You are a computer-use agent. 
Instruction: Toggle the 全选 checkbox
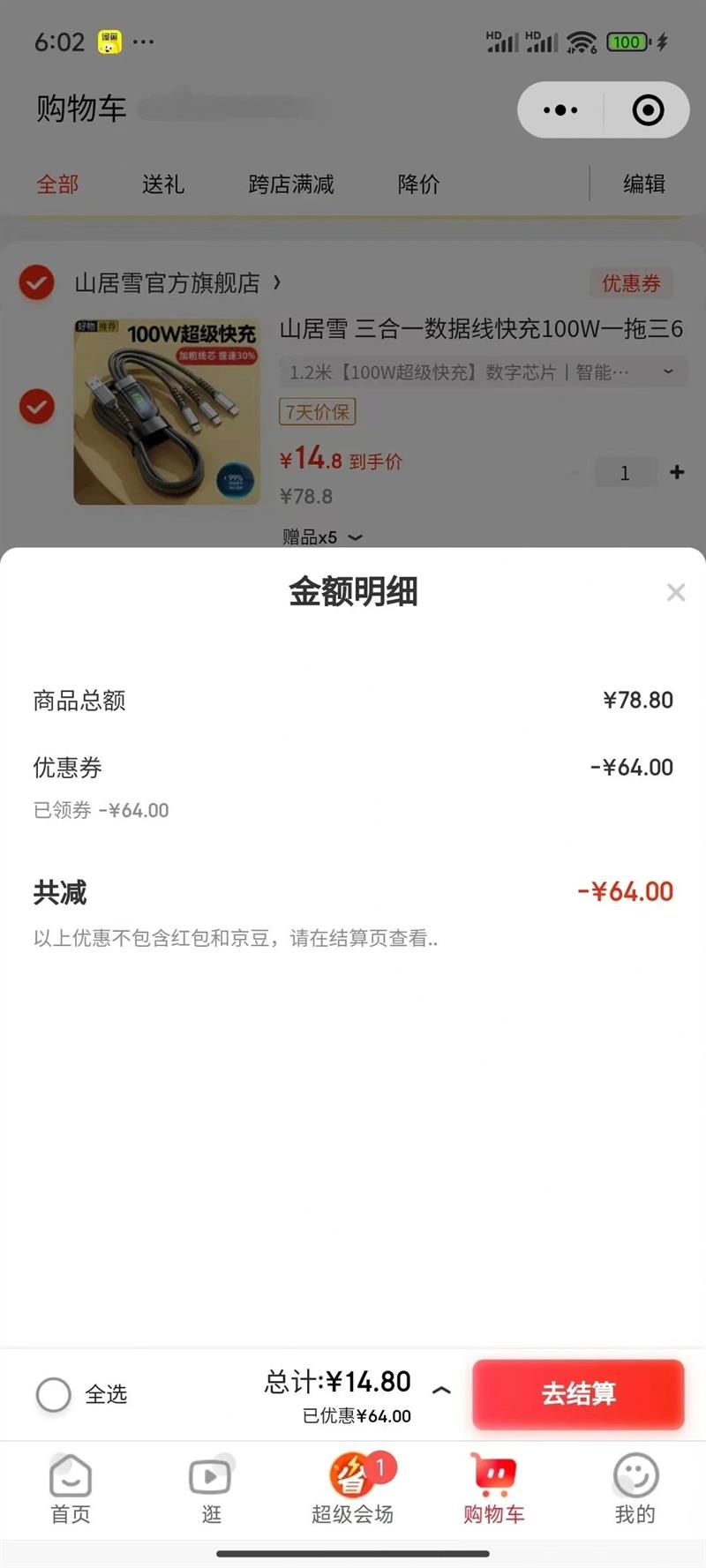click(54, 1394)
